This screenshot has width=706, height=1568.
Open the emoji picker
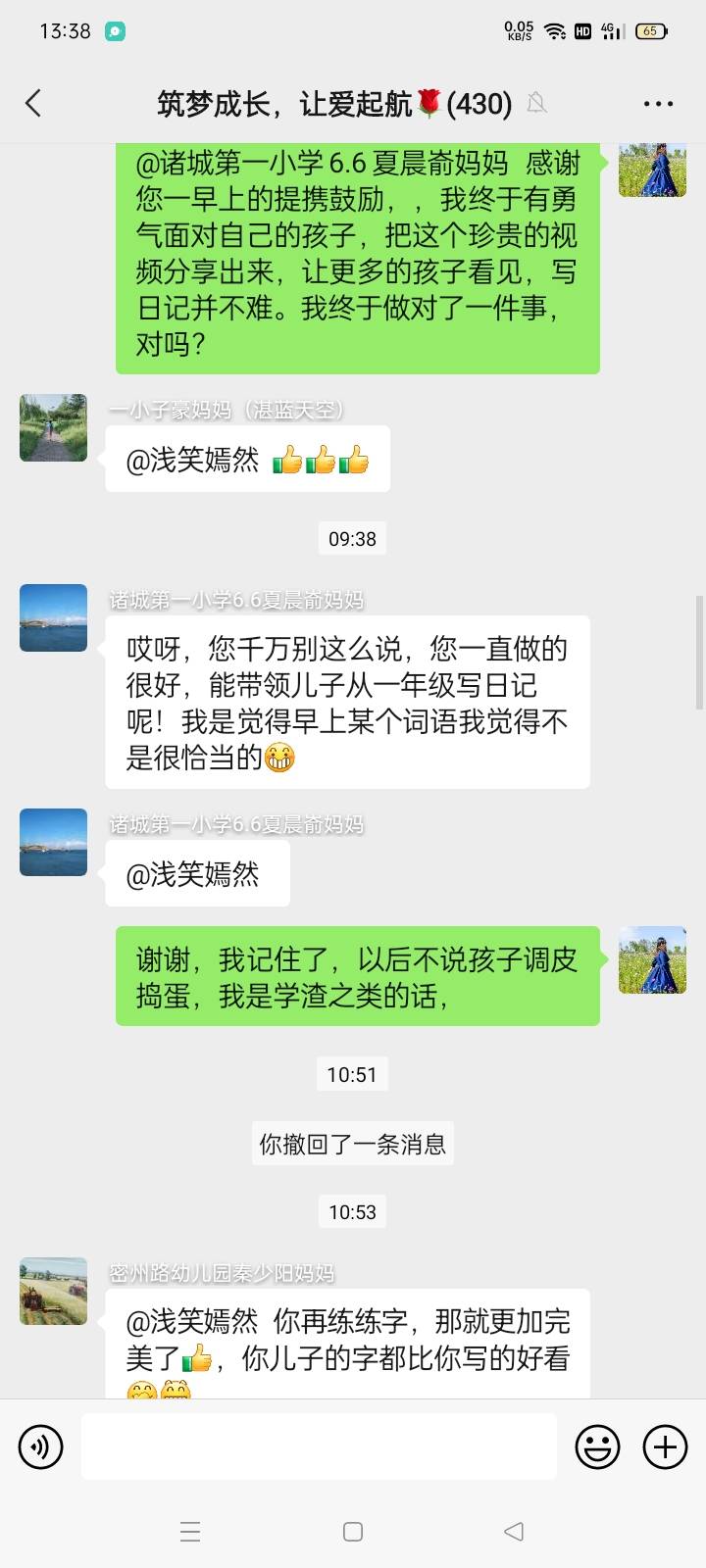tap(597, 1446)
